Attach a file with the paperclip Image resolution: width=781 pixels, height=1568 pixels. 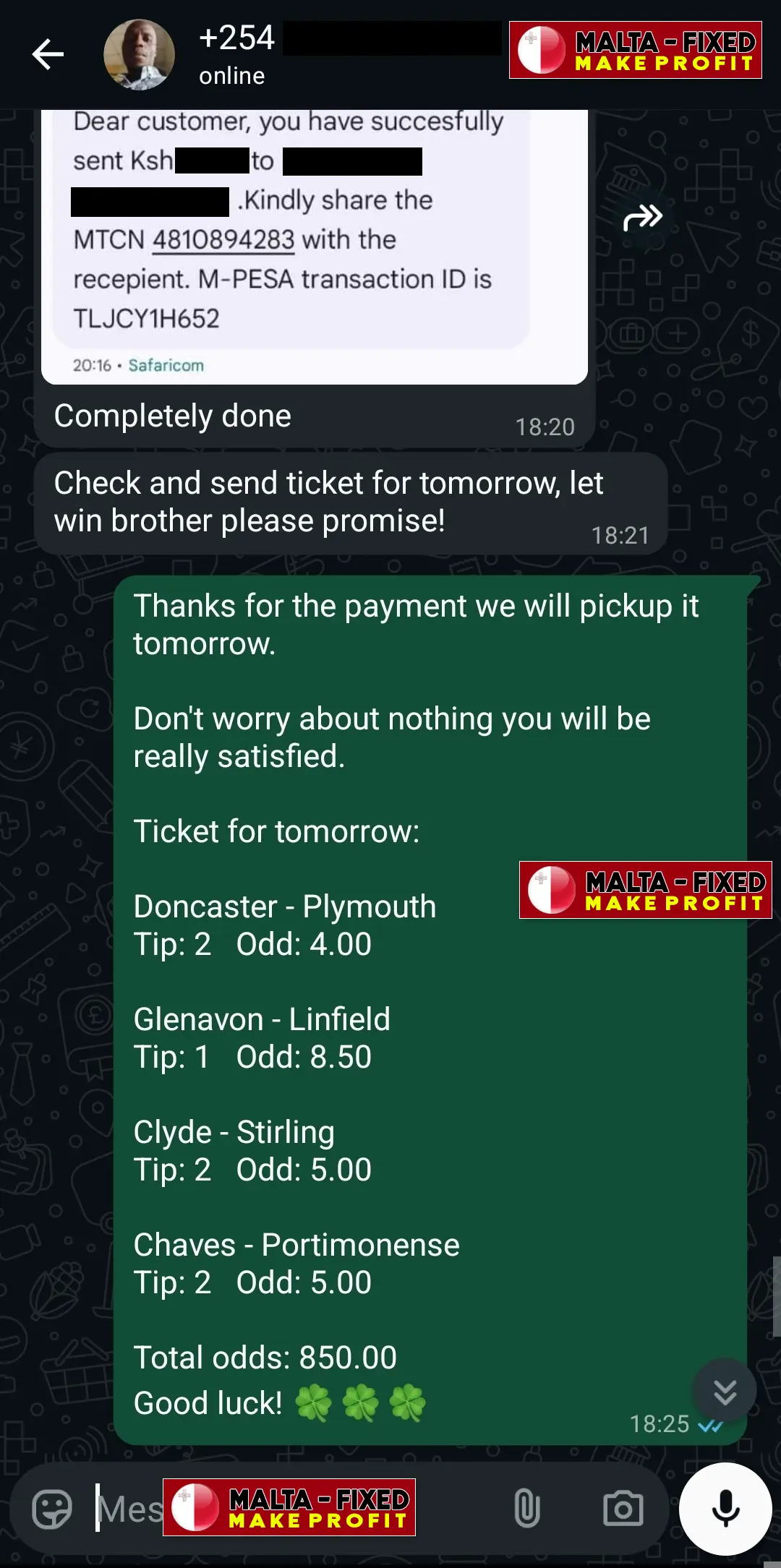[526, 1509]
